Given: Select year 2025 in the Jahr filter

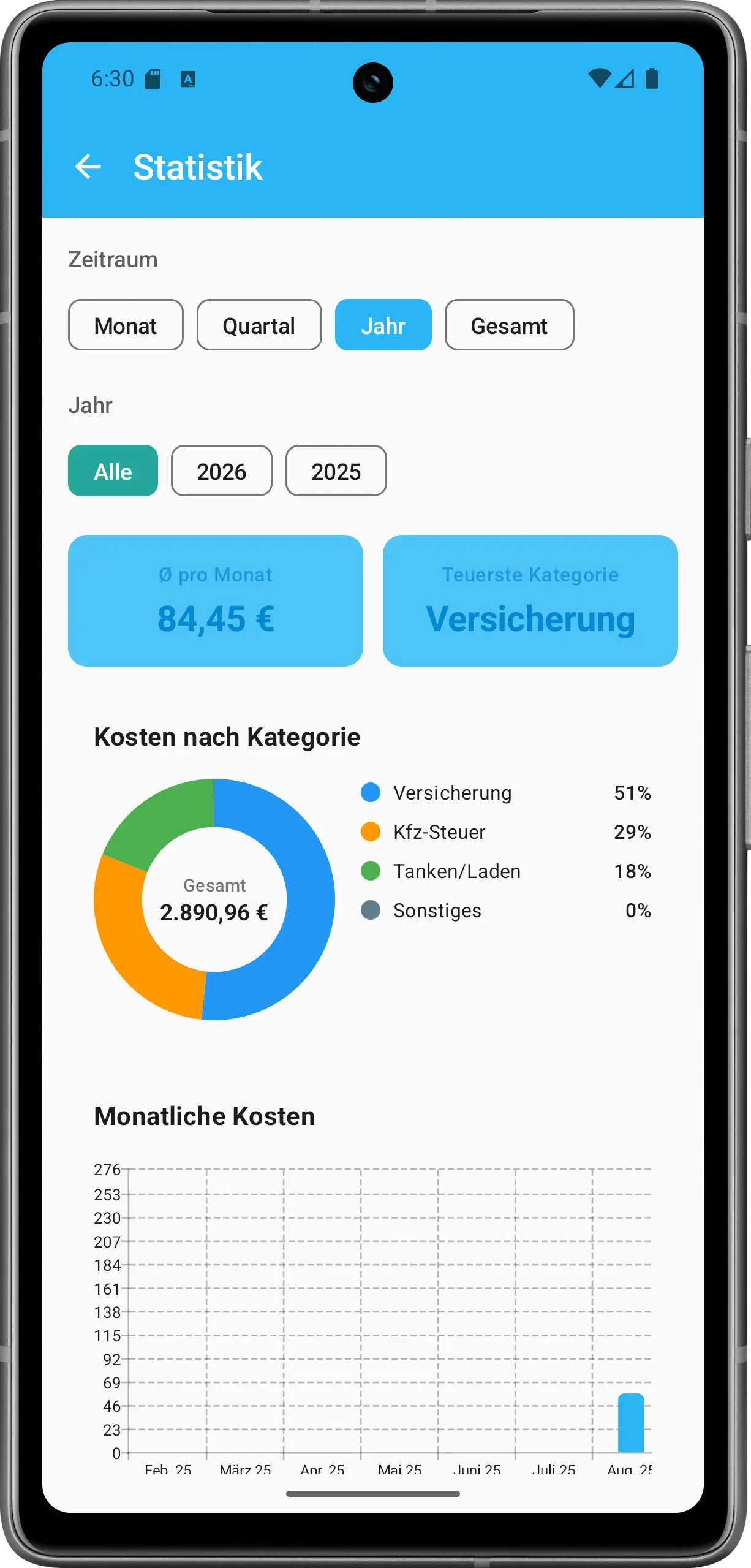Looking at the screenshot, I should click(x=336, y=471).
